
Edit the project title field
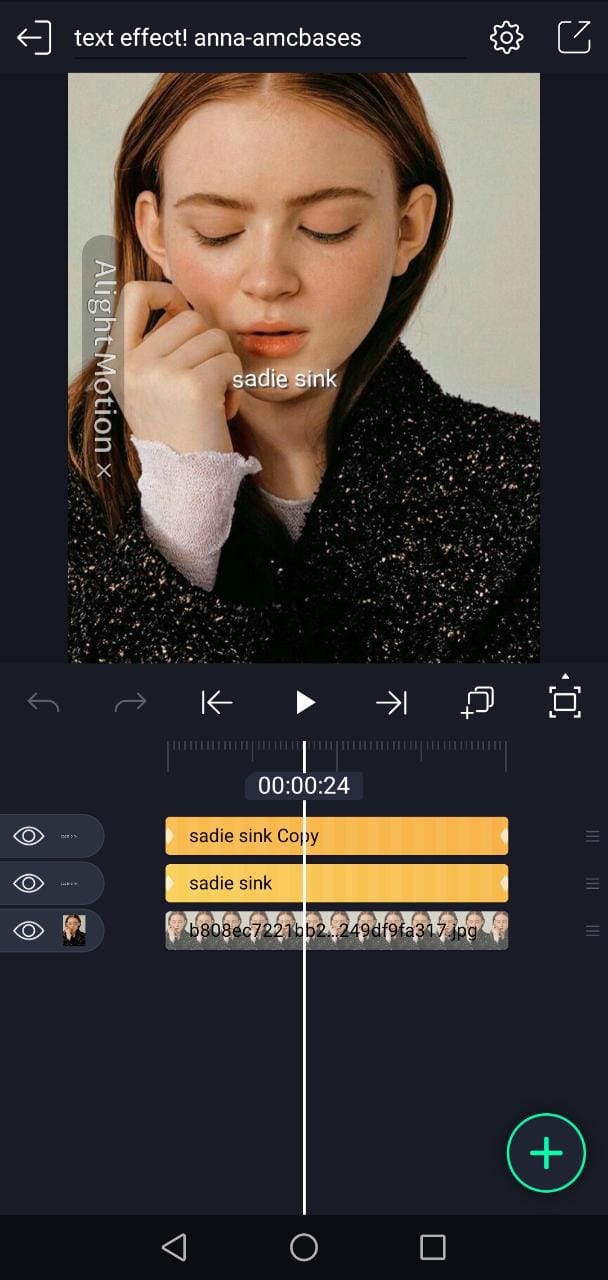[x=268, y=39]
